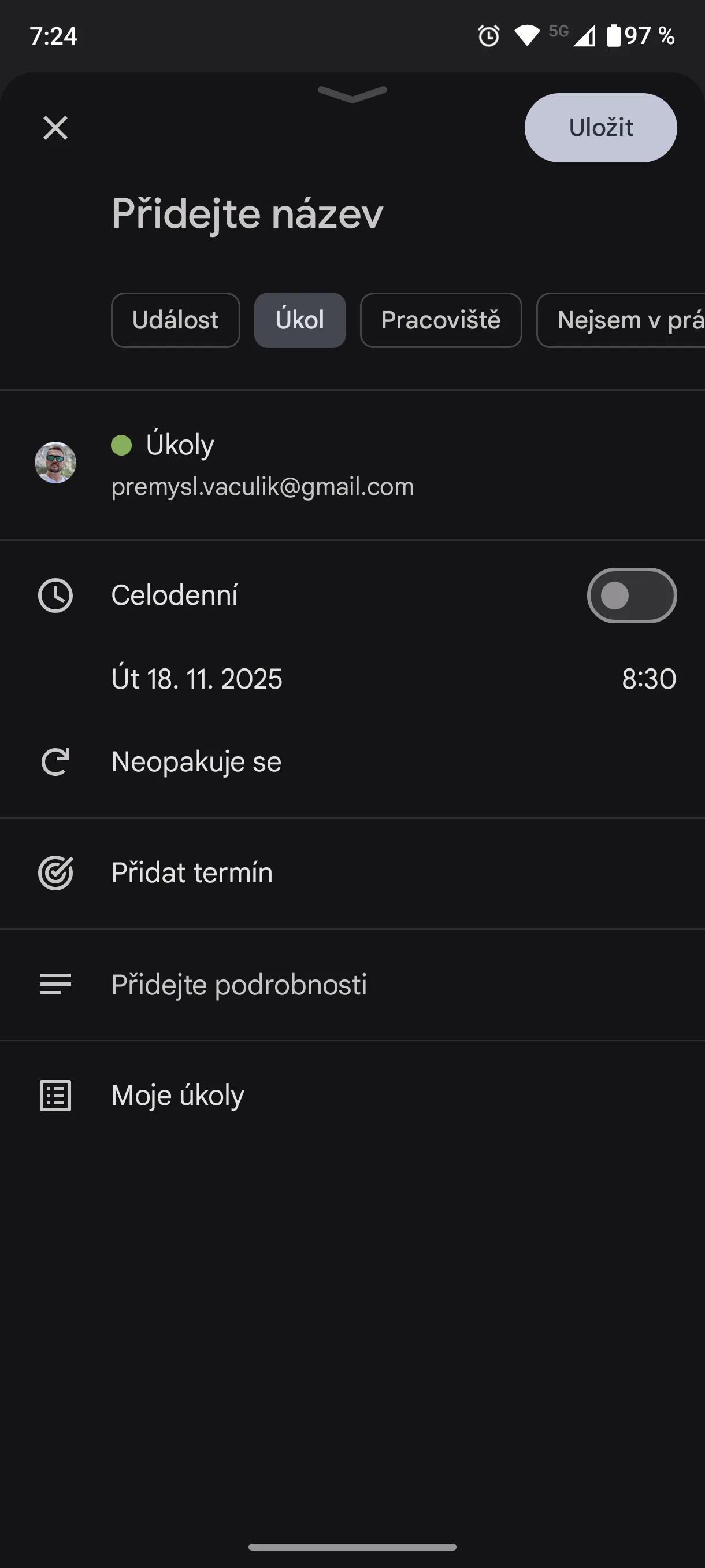The image size is (705, 1568).
Task: Select the Úkol chip
Action: coord(300,320)
